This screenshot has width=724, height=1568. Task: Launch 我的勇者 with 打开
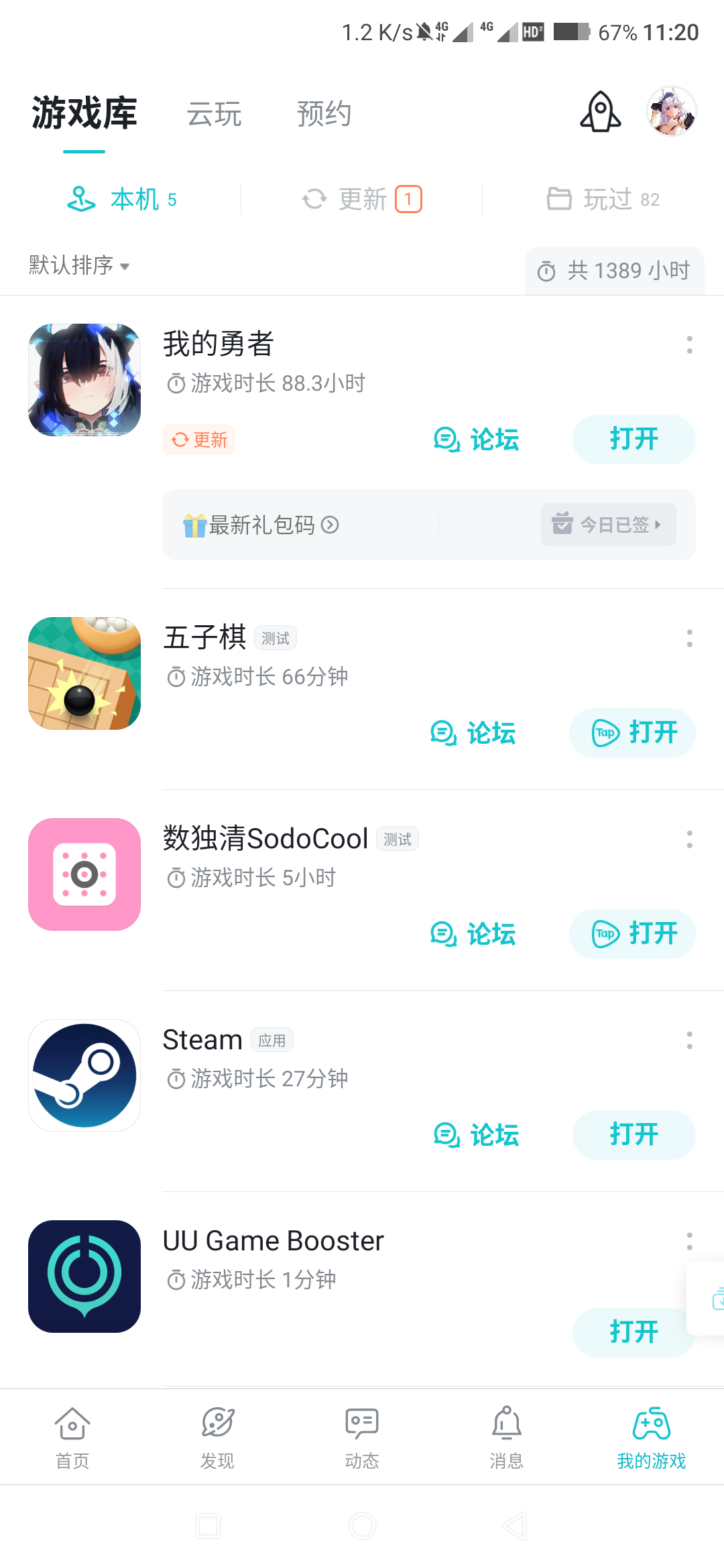click(x=633, y=440)
